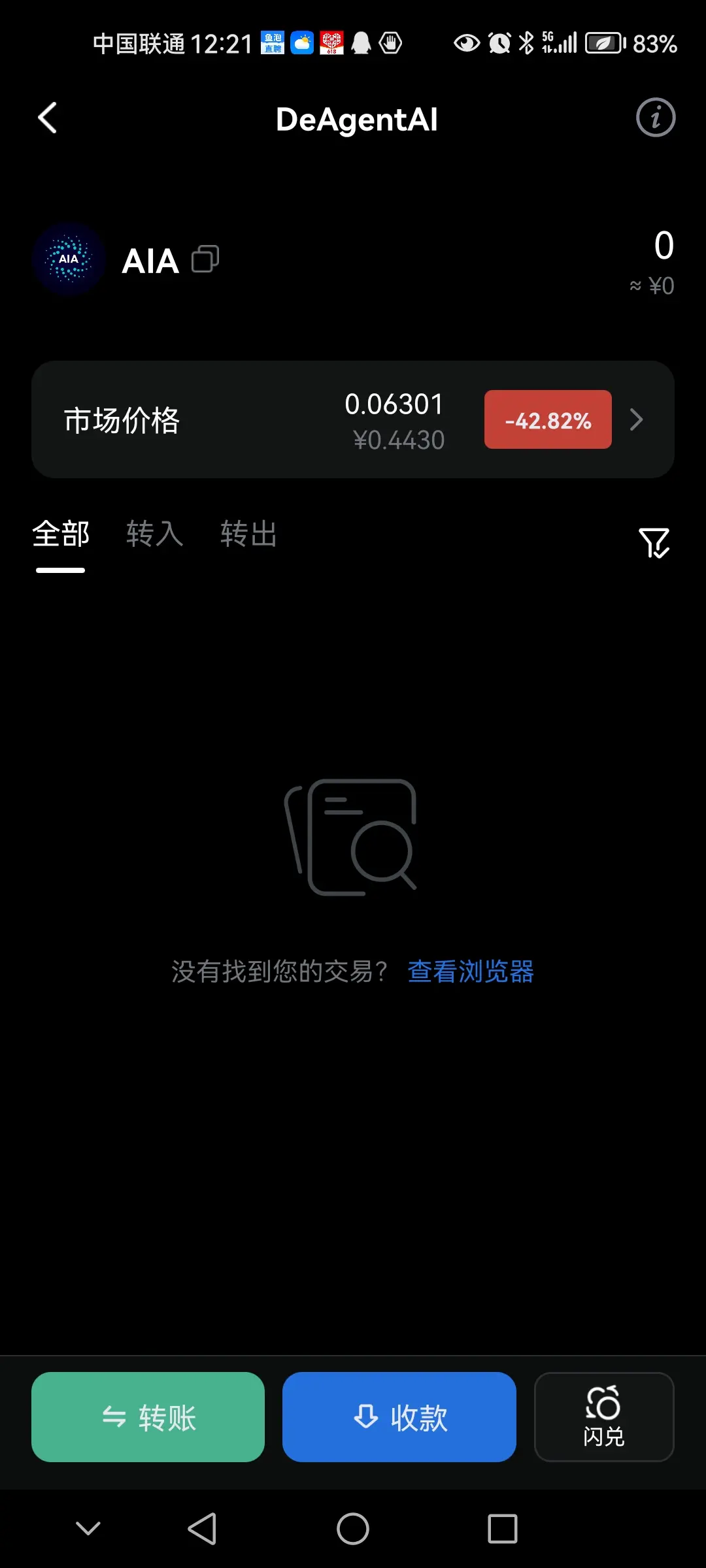Open 闪兑 swap feature
Screen dimensions: 706x1568
(x=603, y=1418)
